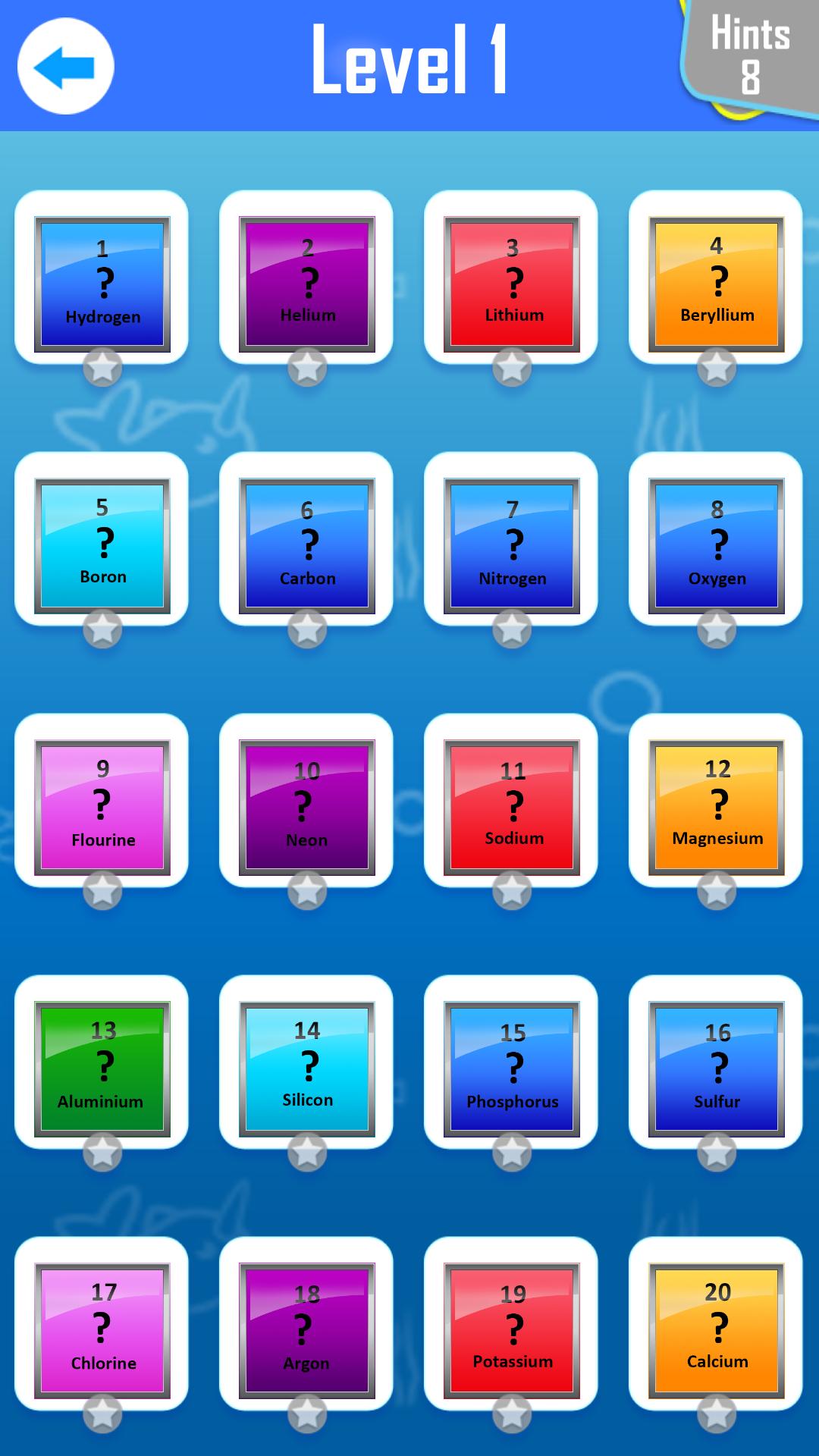Select the Calcium puzzle card
This screenshot has width=819, height=1456.
click(717, 1327)
